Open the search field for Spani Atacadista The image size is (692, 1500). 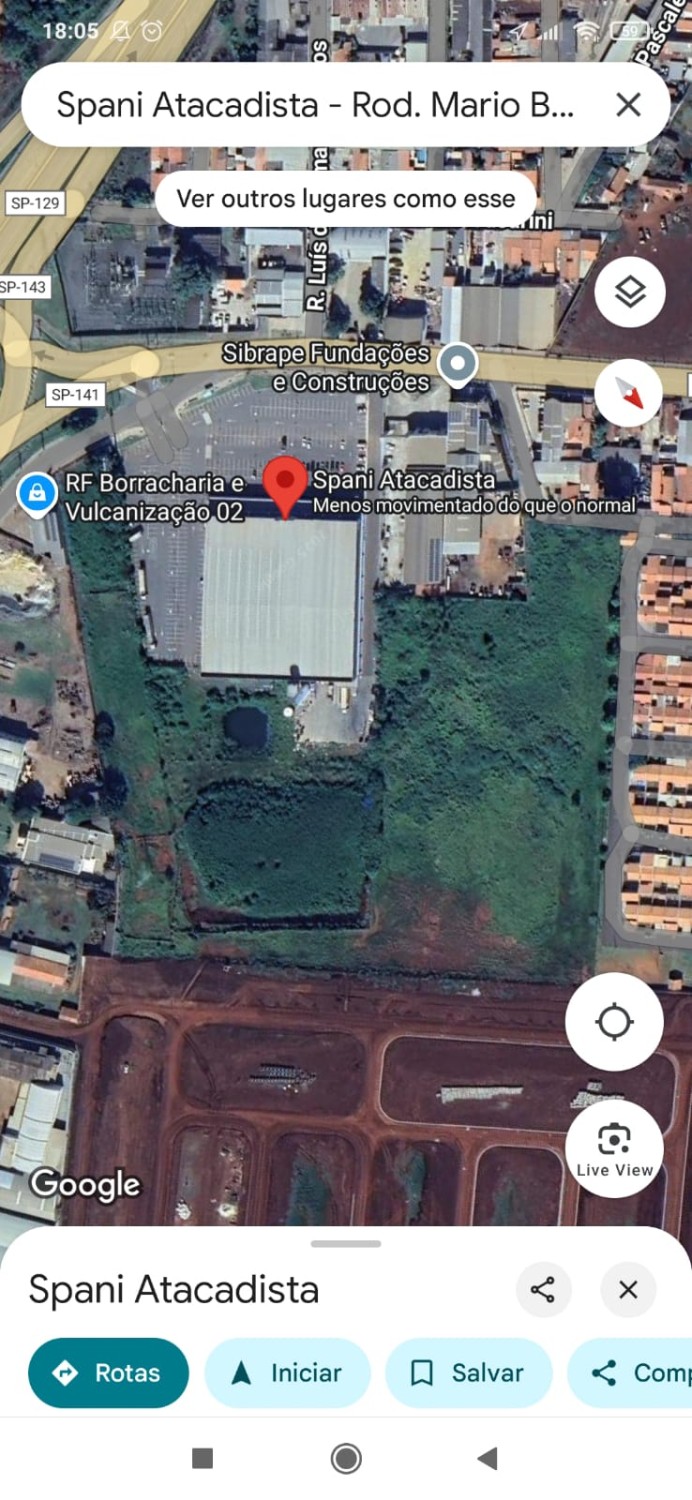click(314, 105)
